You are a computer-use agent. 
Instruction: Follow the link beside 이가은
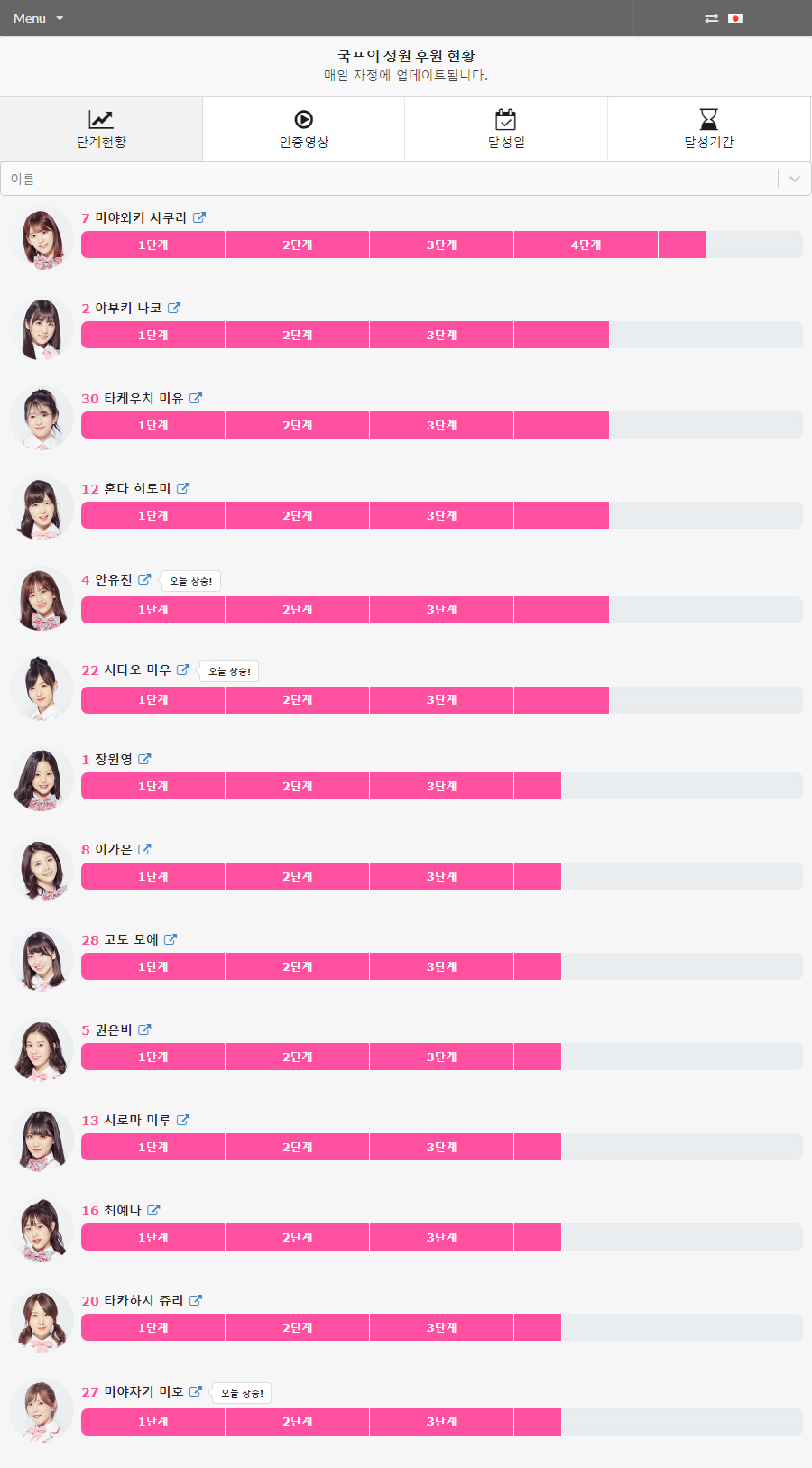point(145,849)
